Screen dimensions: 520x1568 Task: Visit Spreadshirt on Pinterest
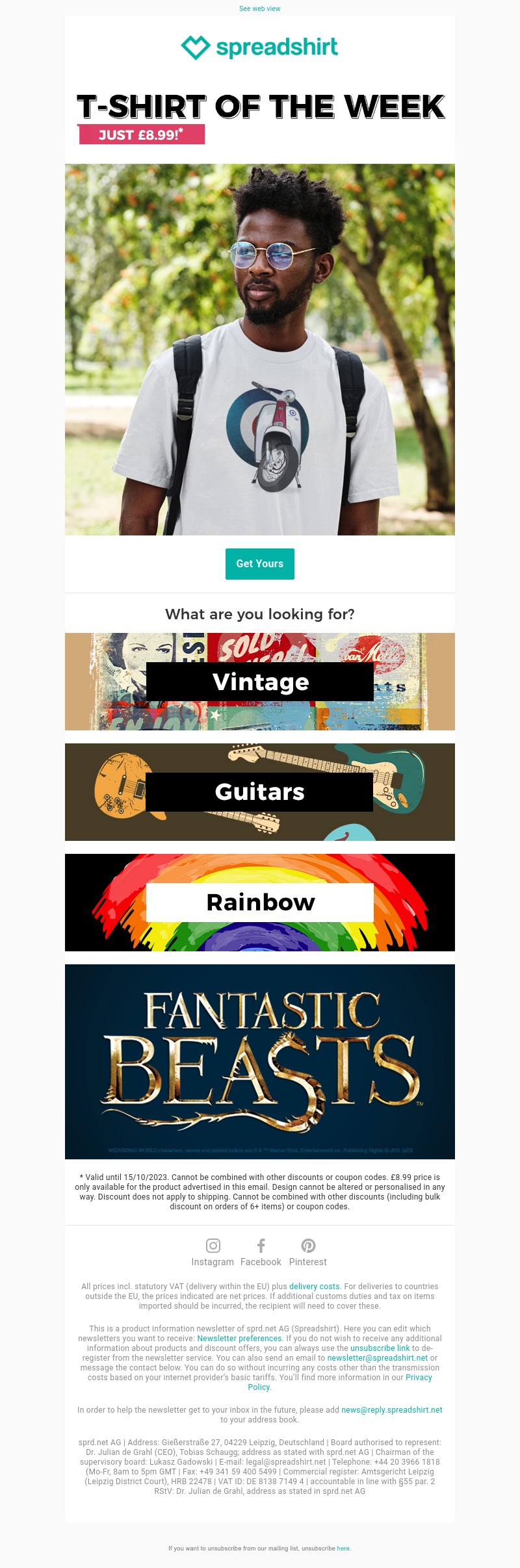point(308,1252)
